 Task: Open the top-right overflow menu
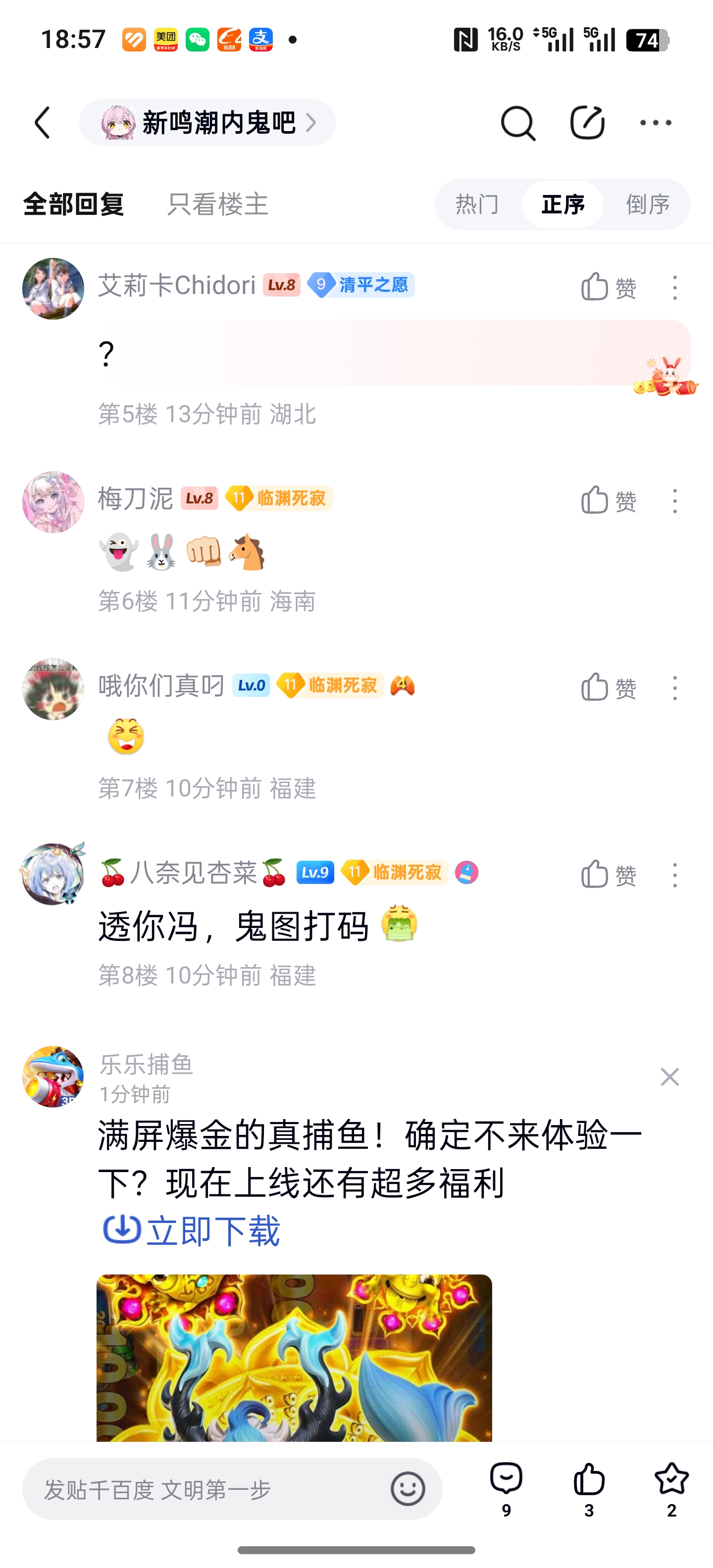coord(656,123)
